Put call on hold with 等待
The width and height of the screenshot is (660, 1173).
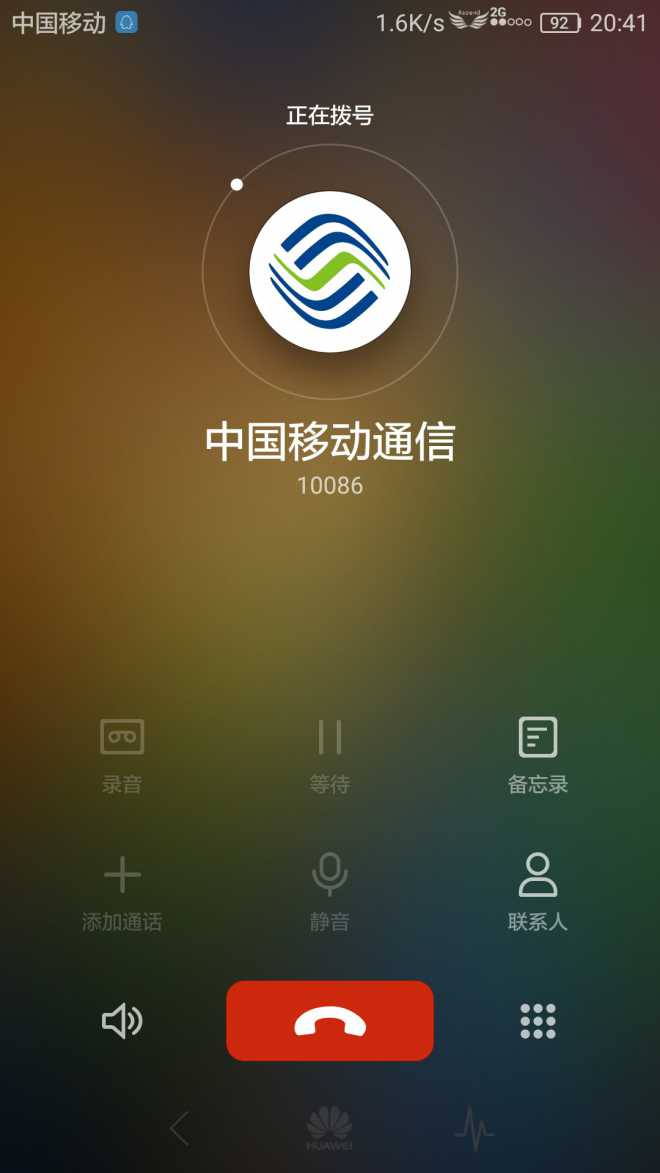pos(330,755)
